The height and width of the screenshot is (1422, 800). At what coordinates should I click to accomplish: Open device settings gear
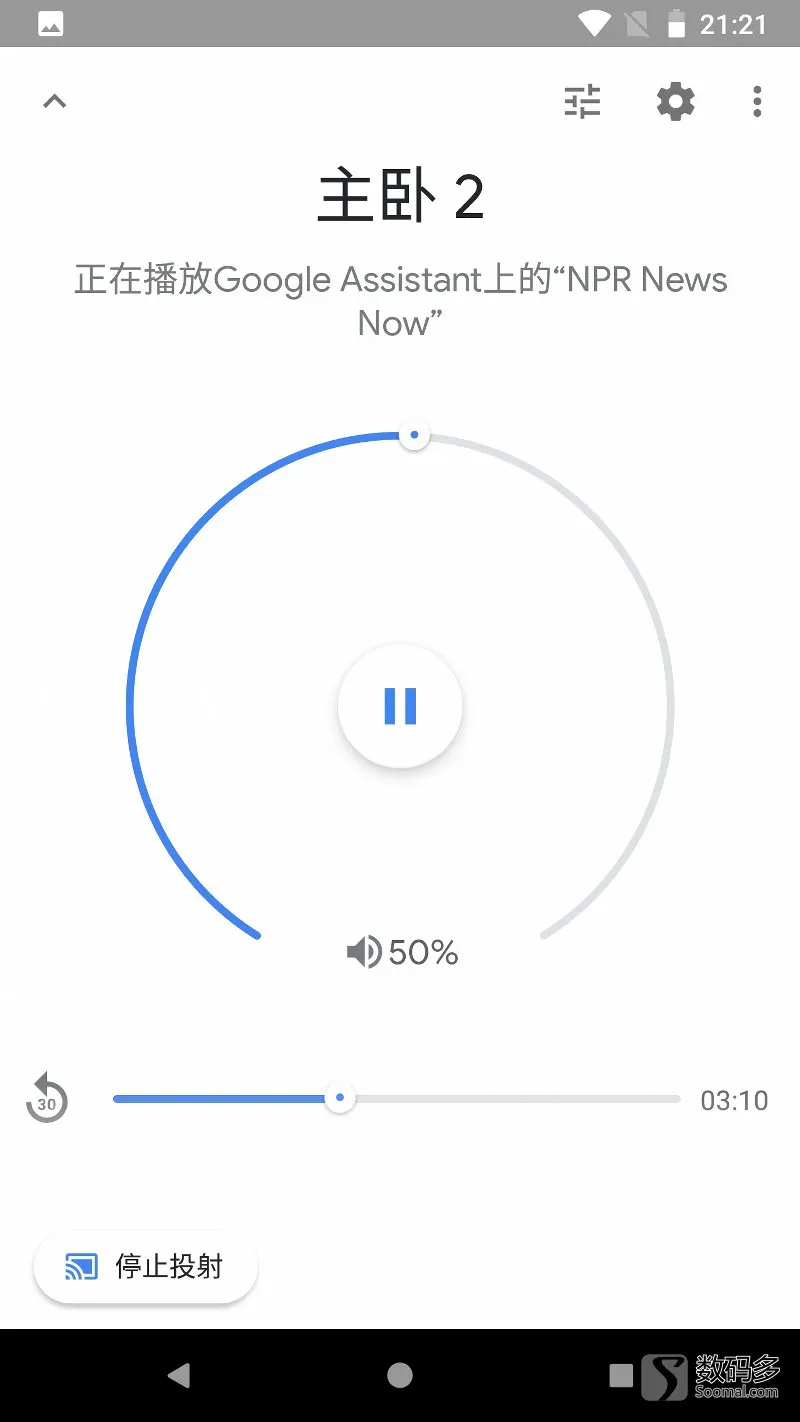coord(675,101)
